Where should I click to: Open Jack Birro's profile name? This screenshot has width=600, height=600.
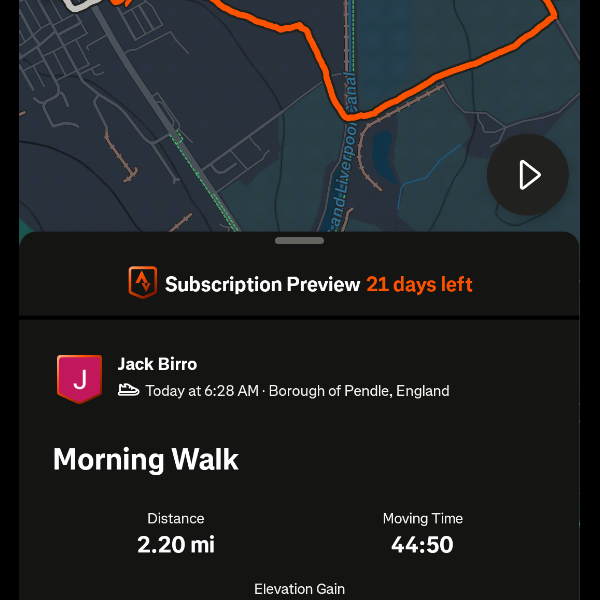[x=157, y=364]
